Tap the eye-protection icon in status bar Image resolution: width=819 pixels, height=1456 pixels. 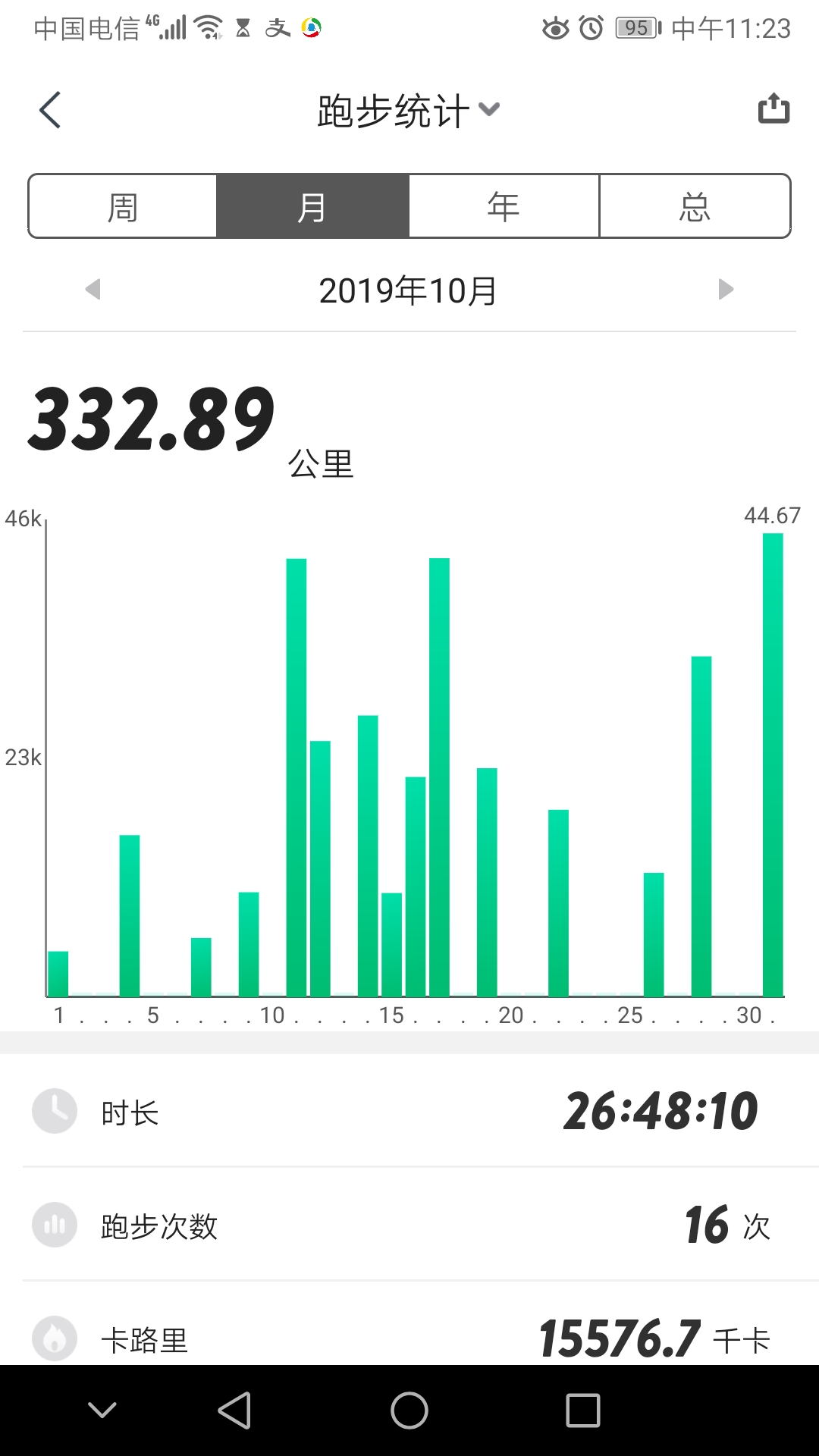pyautogui.click(x=555, y=28)
